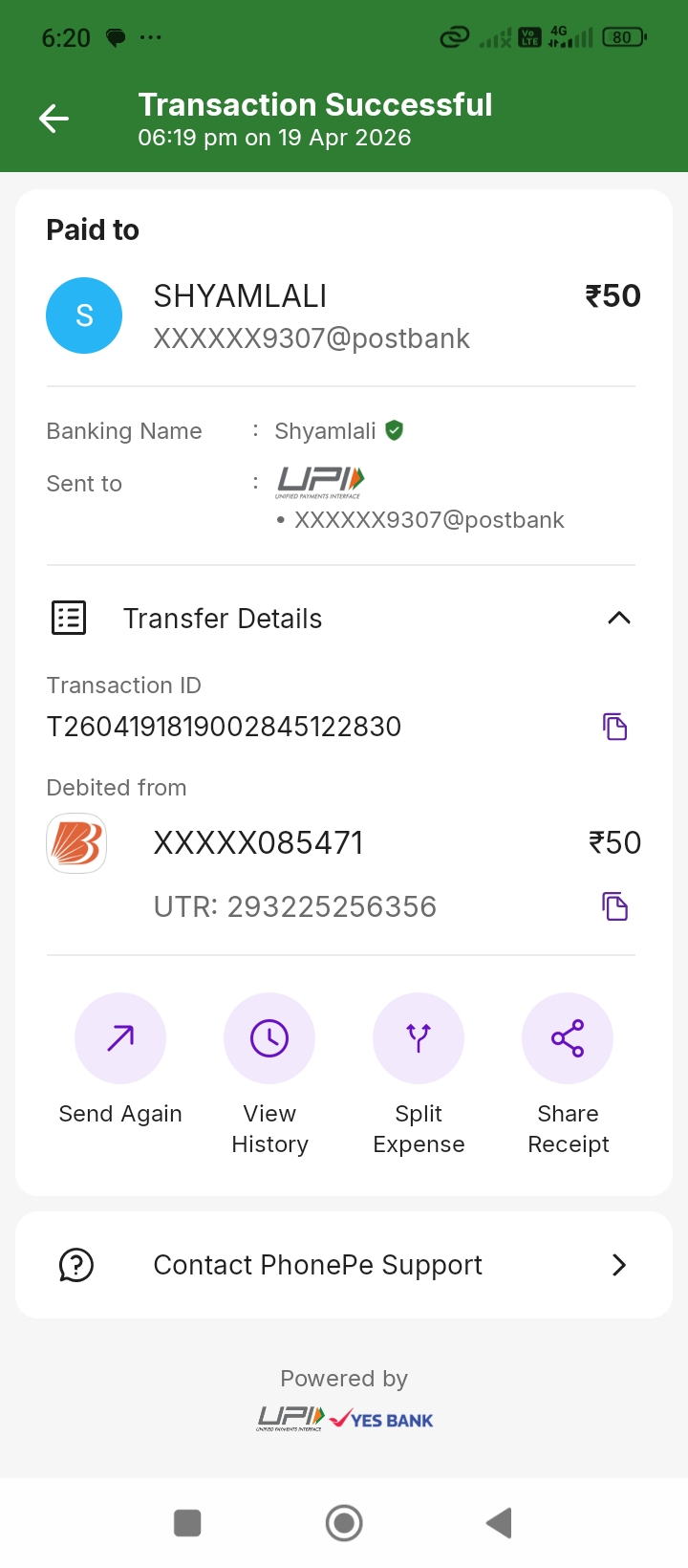The image size is (688, 1568).
Task: Open View History
Action: (x=269, y=1038)
